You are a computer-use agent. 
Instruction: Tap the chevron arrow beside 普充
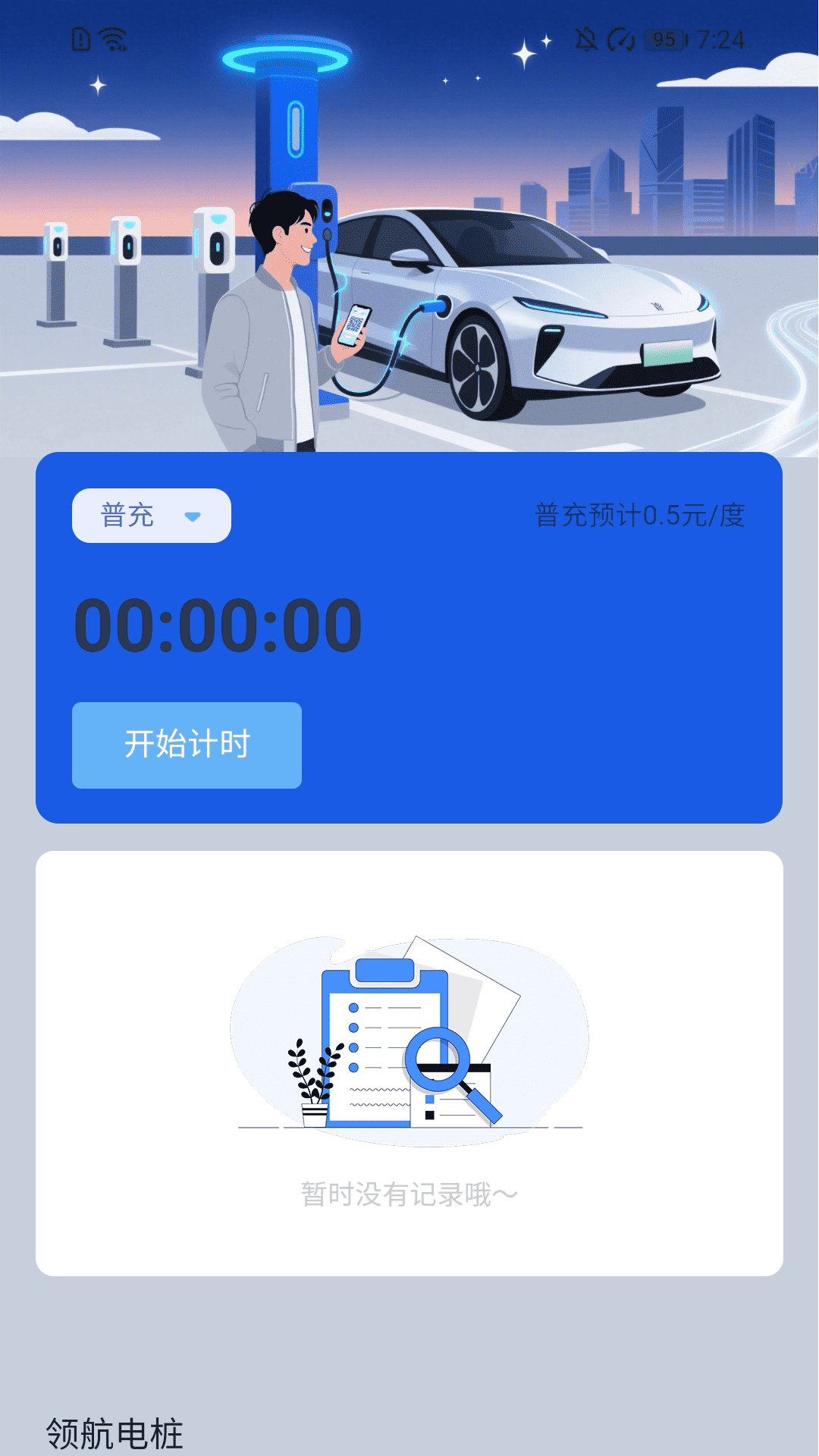194,515
